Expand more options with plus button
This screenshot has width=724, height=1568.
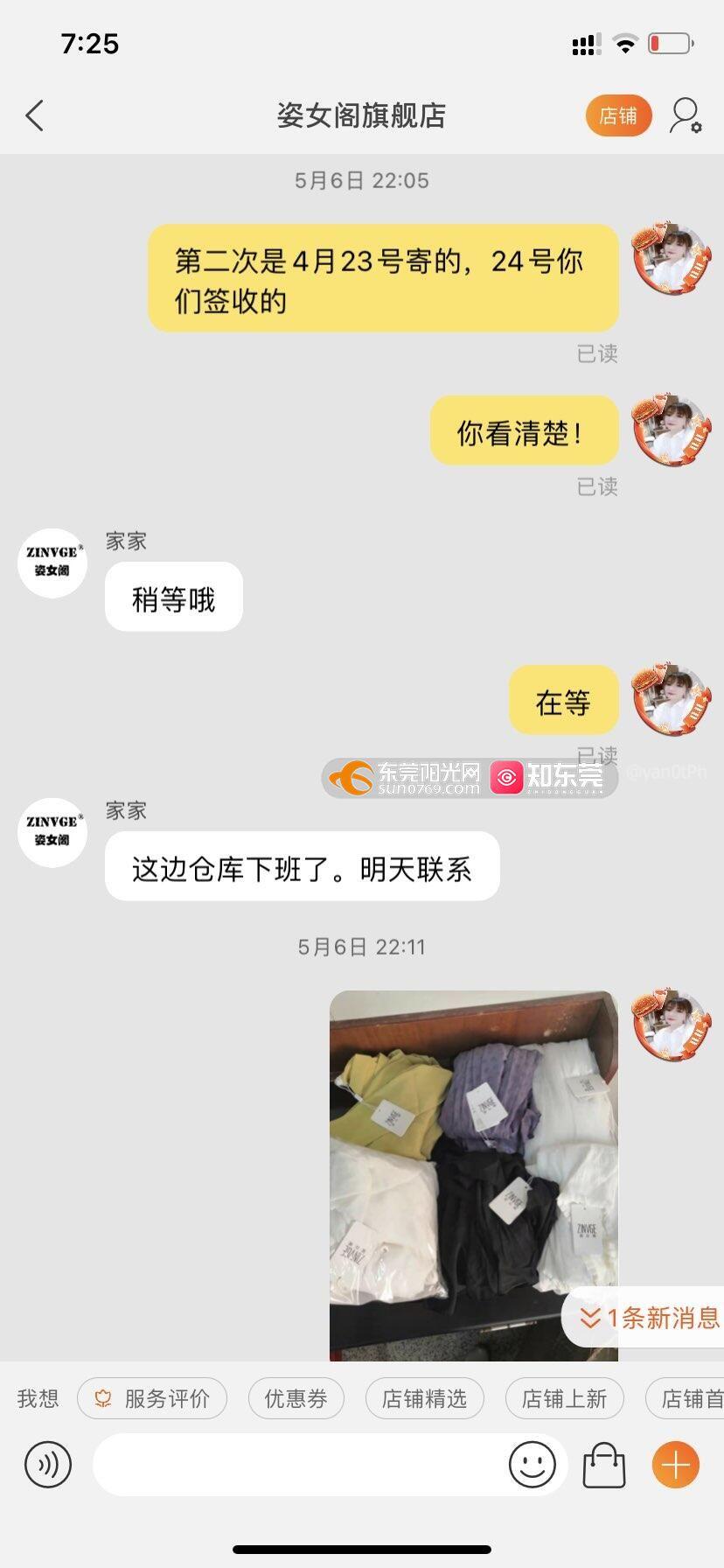(x=676, y=1464)
